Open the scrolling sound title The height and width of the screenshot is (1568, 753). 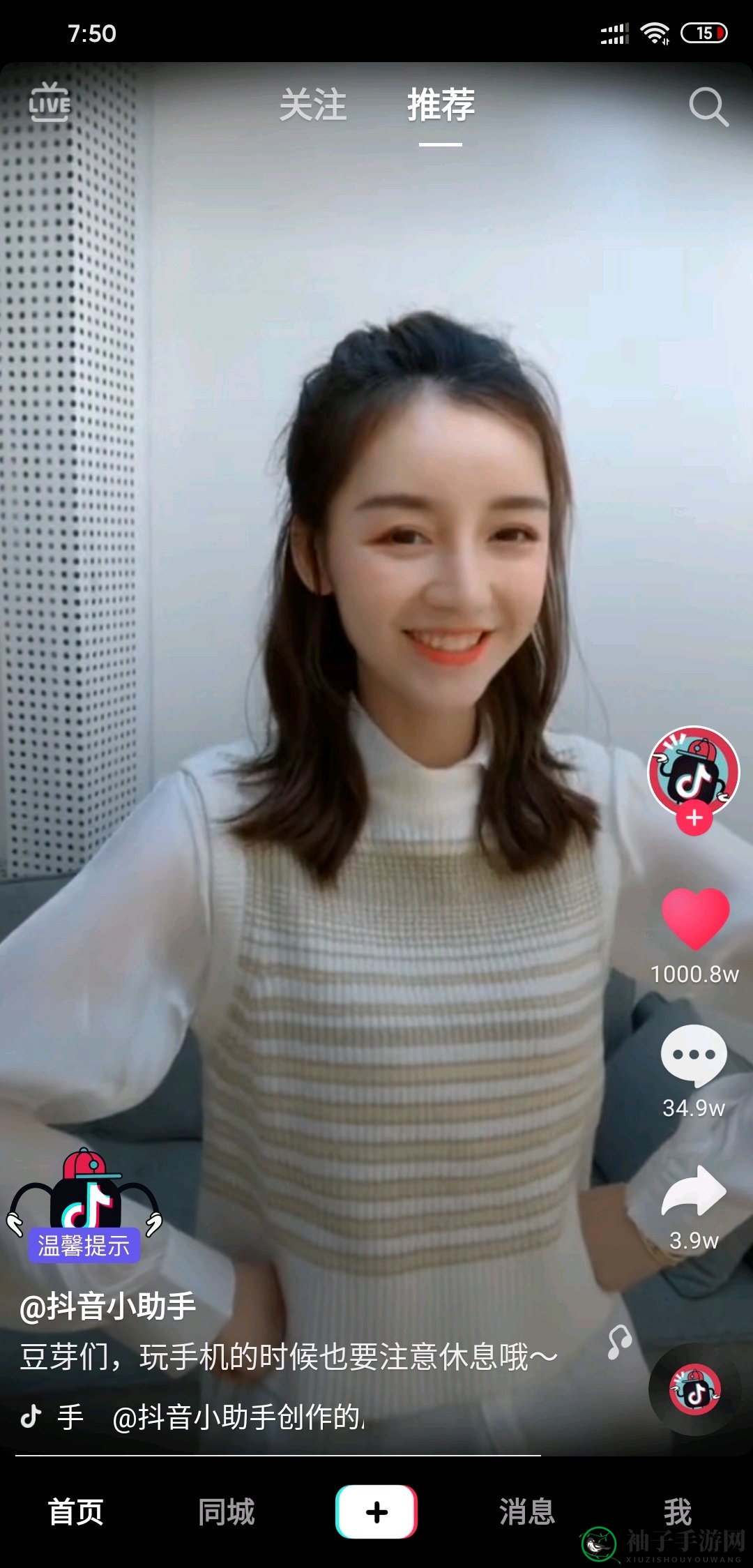(237, 1417)
